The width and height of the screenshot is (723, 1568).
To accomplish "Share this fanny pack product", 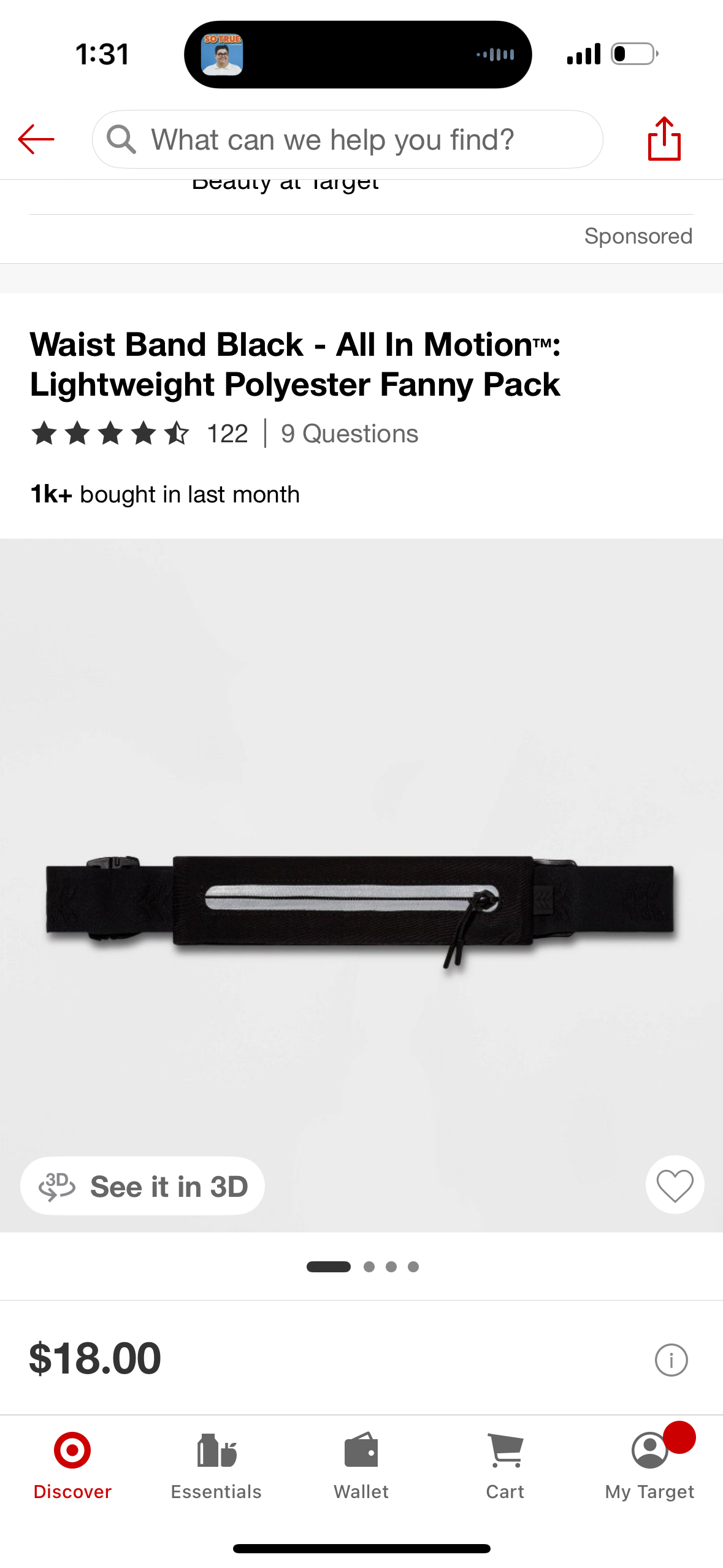I will [664, 139].
